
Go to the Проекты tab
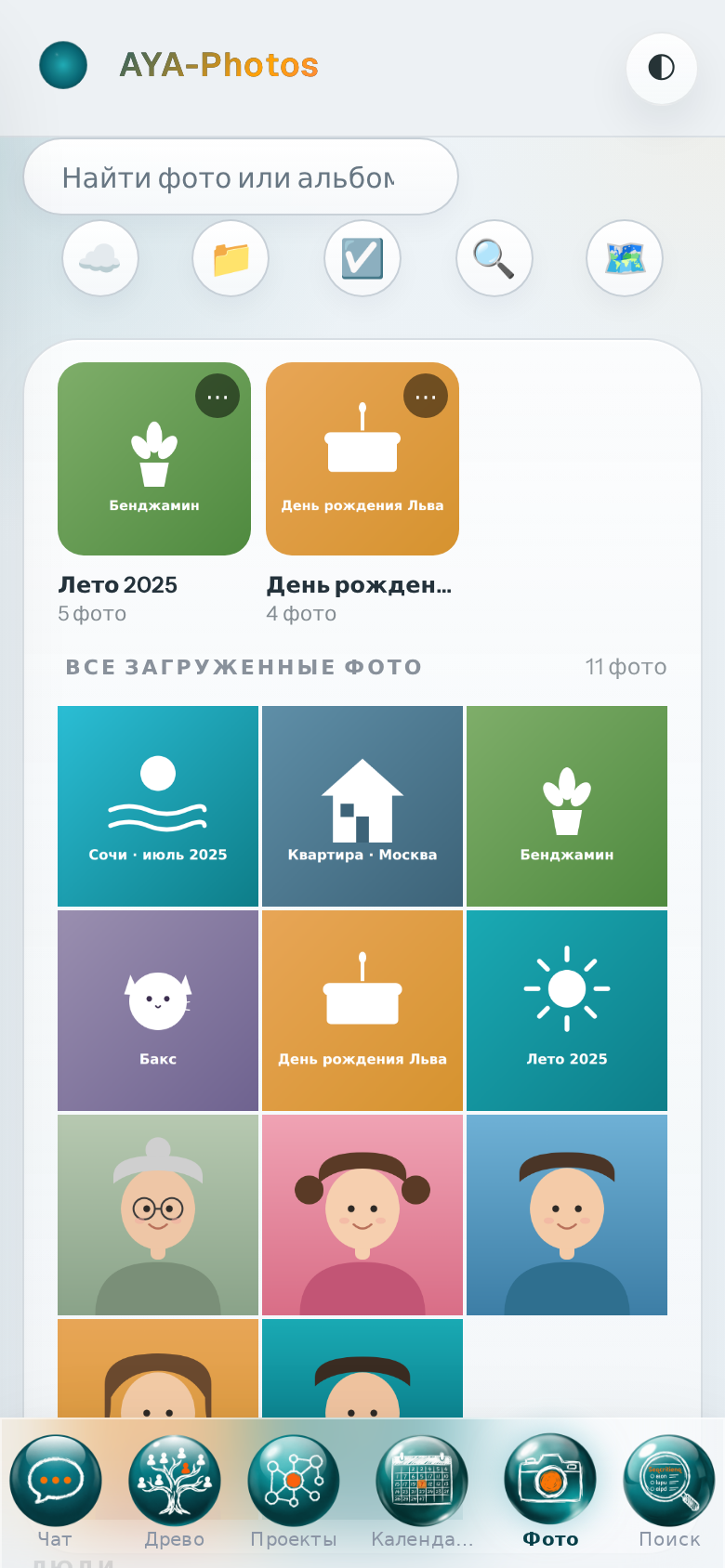tap(294, 1492)
